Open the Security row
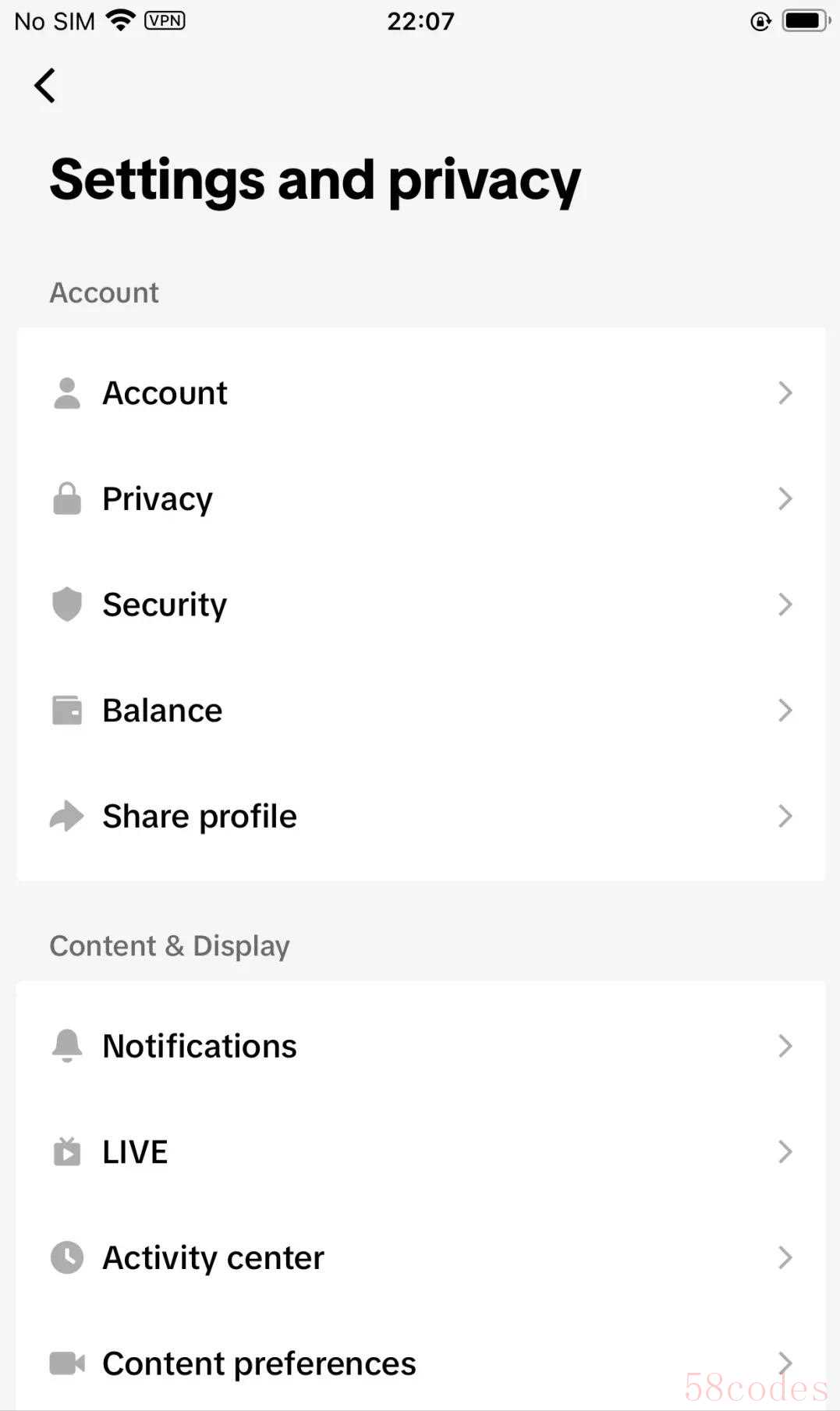The height and width of the screenshot is (1411, 840). coord(421,604)
